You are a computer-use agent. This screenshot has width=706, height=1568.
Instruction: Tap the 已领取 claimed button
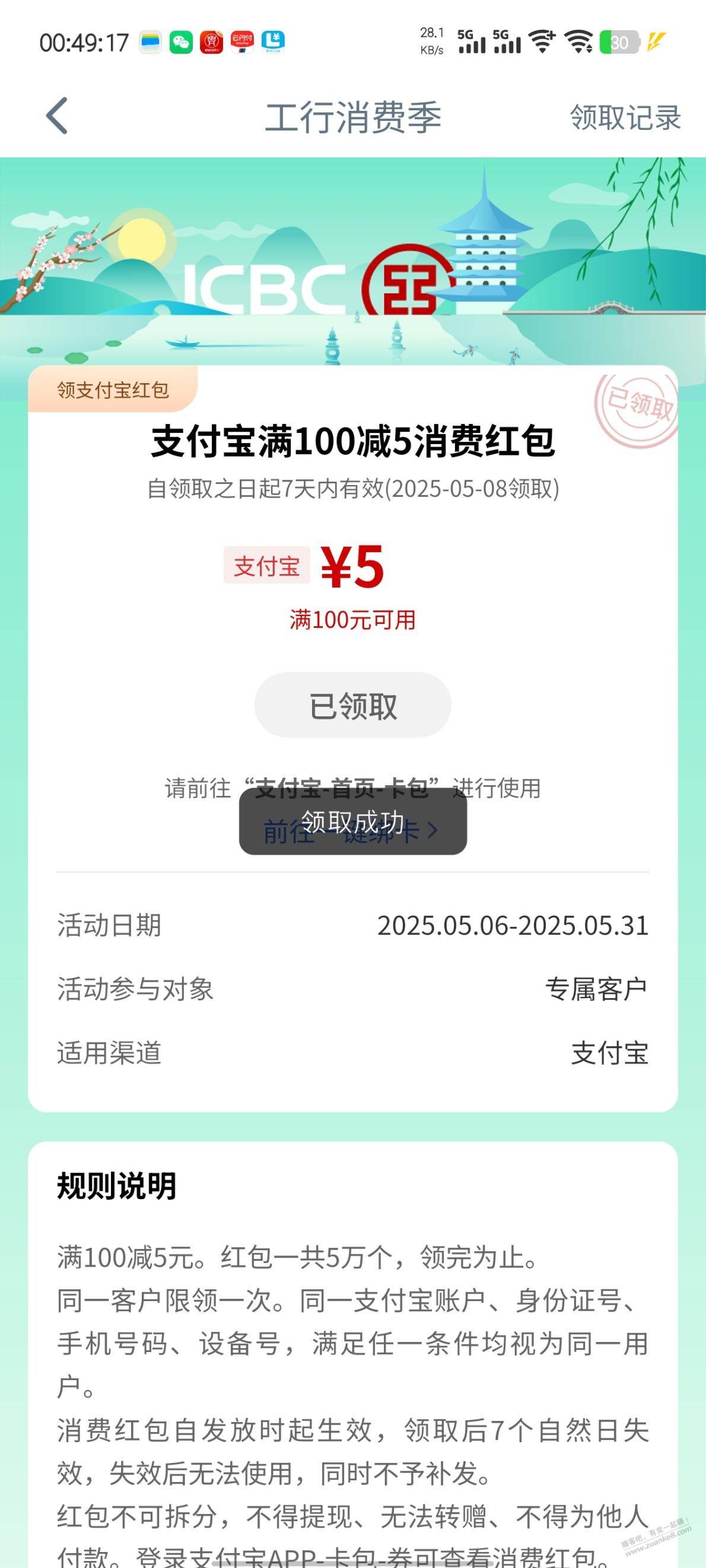(352, 706)
